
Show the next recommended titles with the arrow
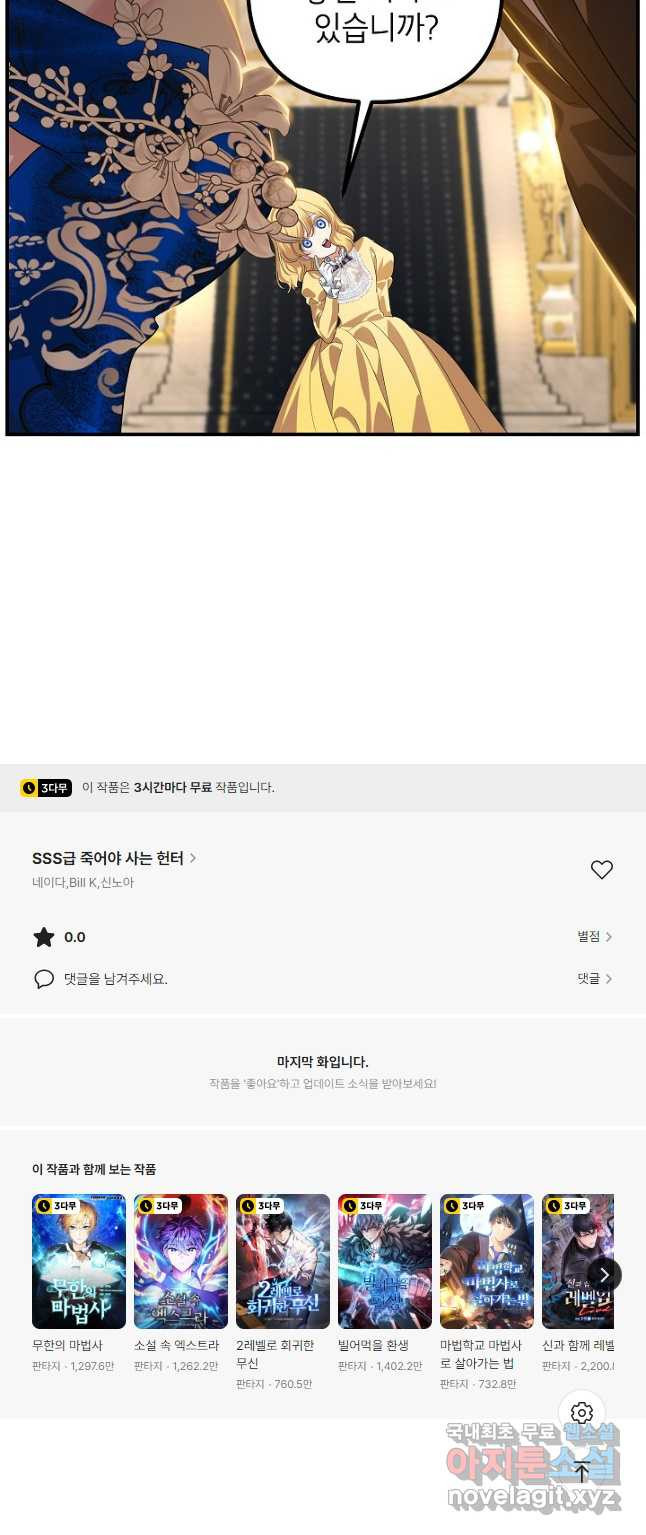coord(603,1275)
